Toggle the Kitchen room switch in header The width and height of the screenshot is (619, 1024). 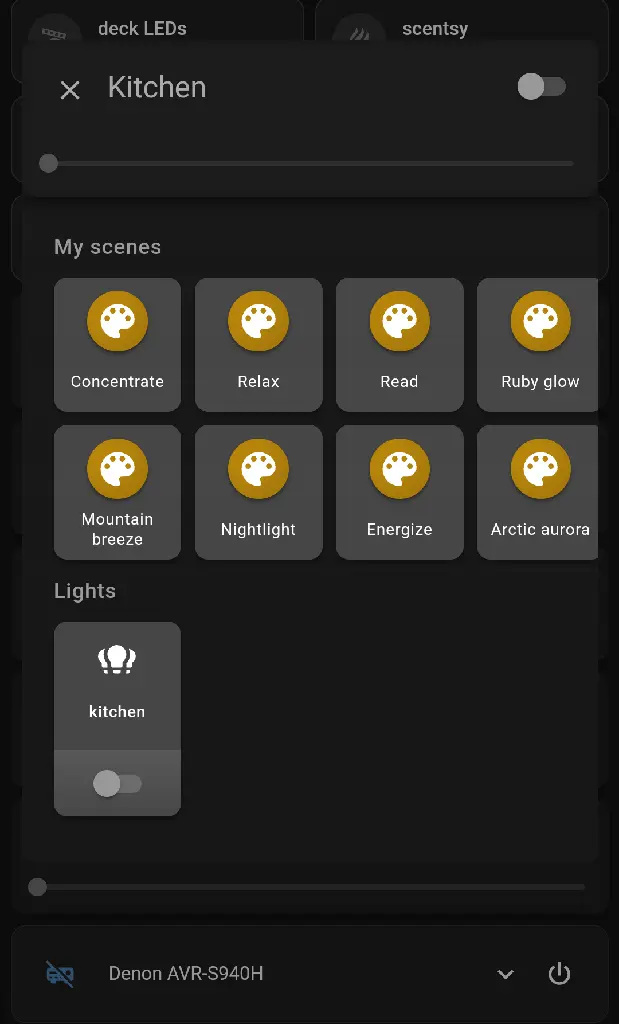542,86
